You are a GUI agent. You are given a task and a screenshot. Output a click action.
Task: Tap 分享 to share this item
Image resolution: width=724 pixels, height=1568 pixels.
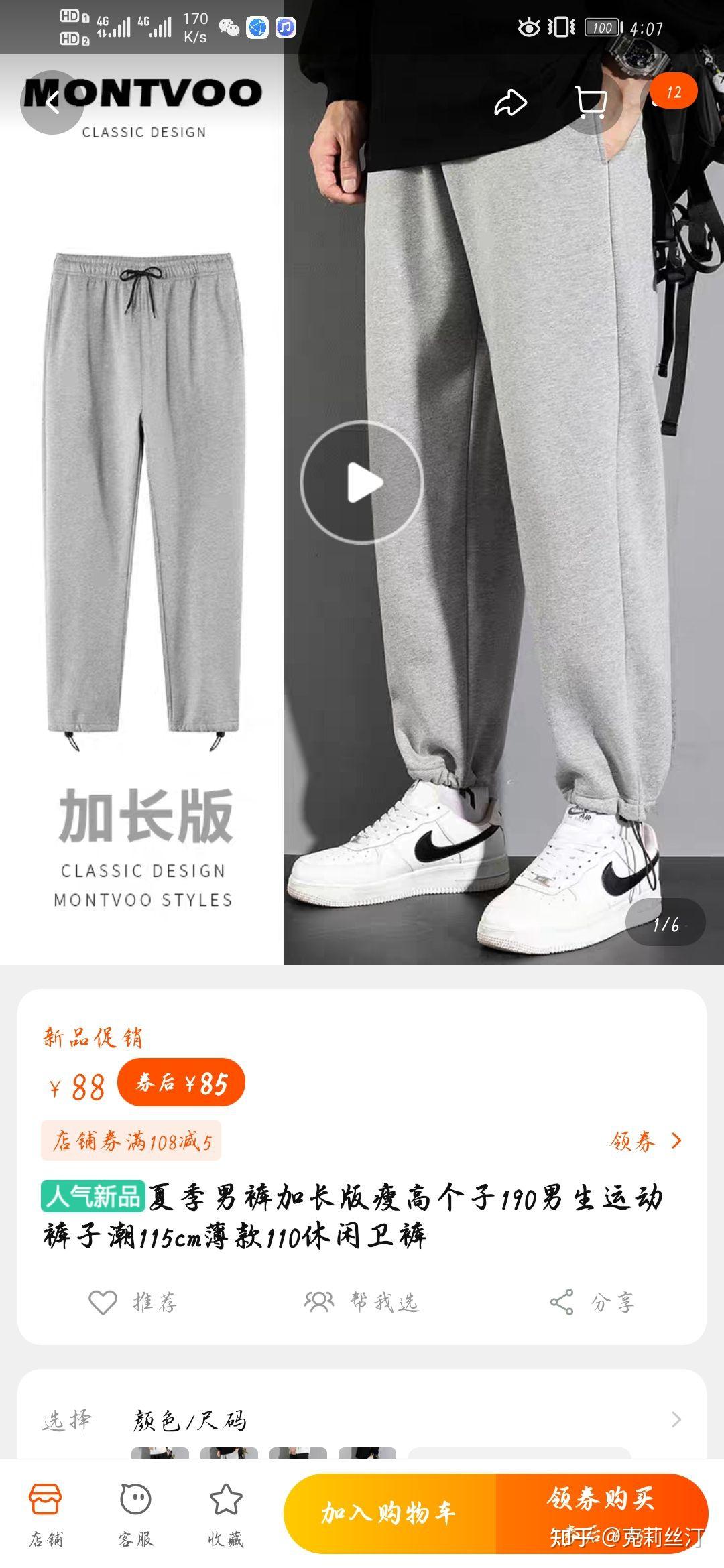tap(592, 1302)
